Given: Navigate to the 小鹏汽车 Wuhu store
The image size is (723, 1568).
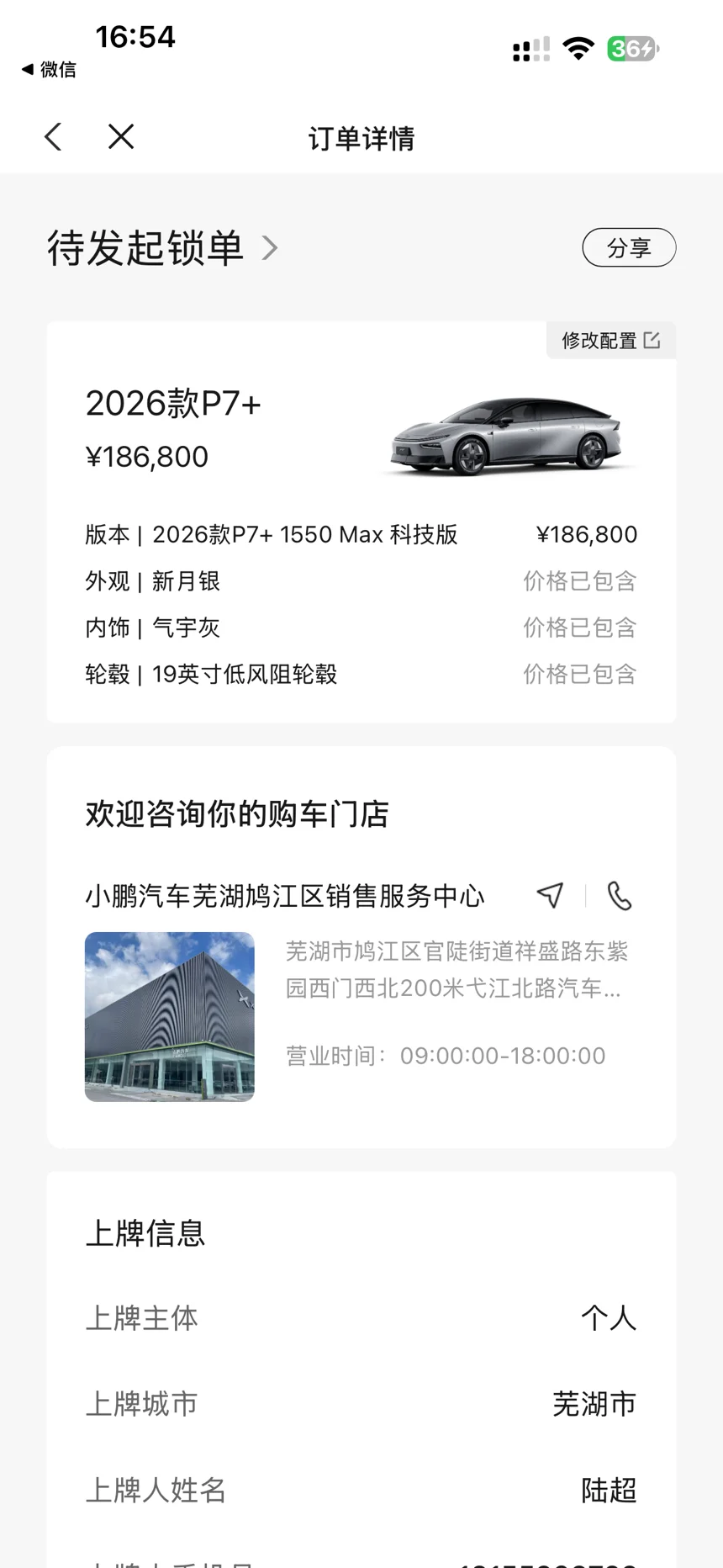Looking at the screenshot, I should pos(551,895).
